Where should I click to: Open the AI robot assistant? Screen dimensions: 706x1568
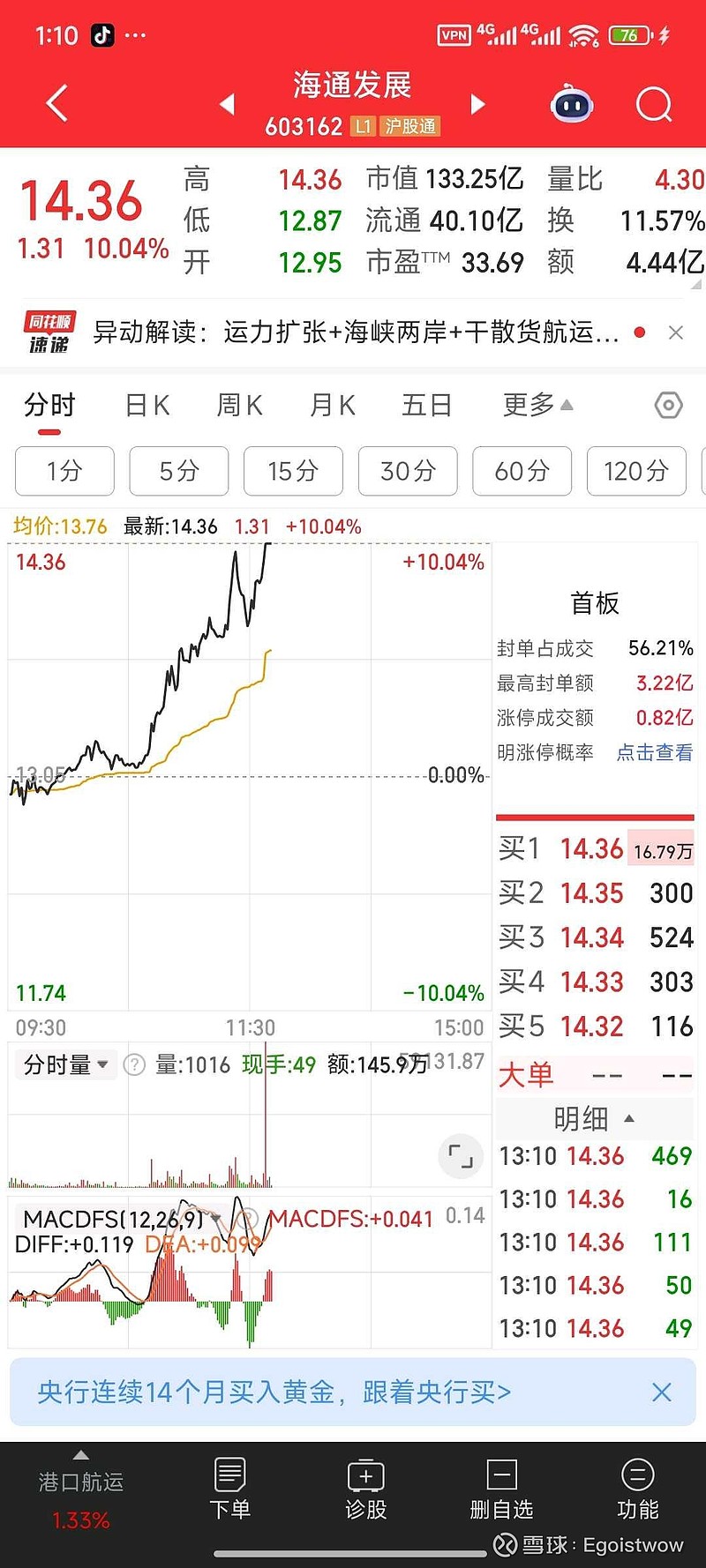572,103
